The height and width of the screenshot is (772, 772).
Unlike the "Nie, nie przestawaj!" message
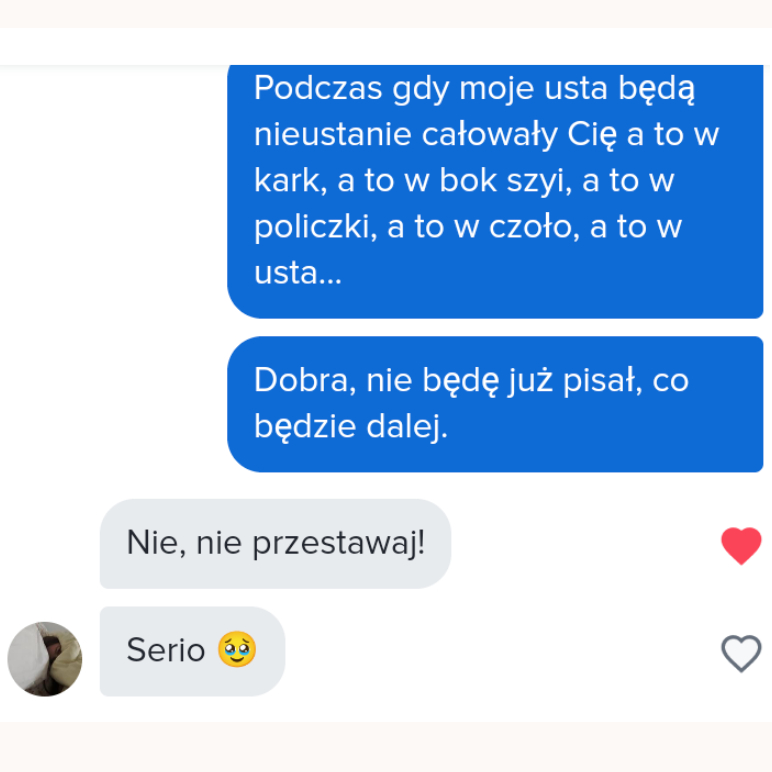[741, 546]
